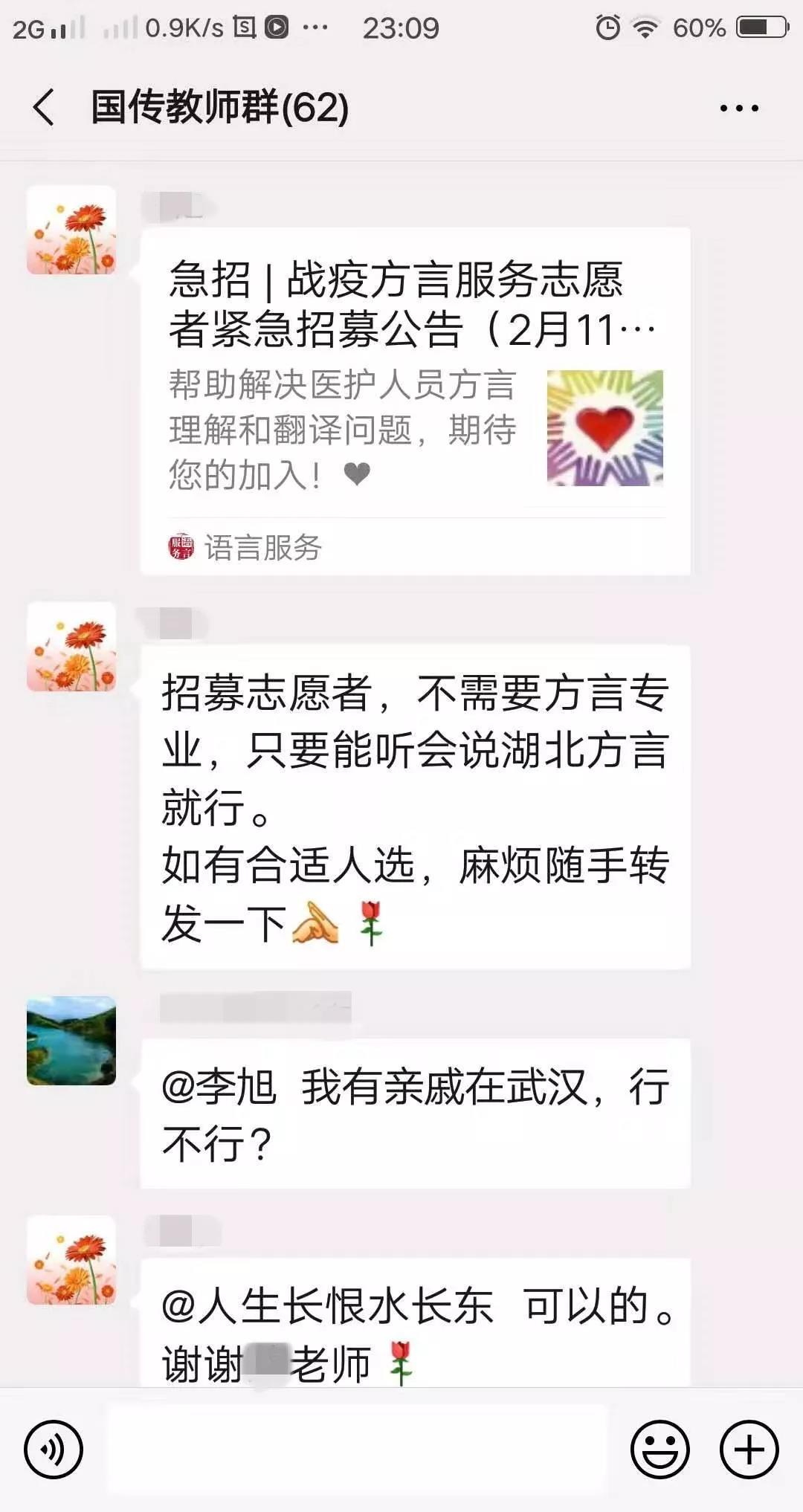Image resolution: width=803 pixels, height=1512 pixels.
Task: Open the group chat overflow menu
Action: [739, 109]
